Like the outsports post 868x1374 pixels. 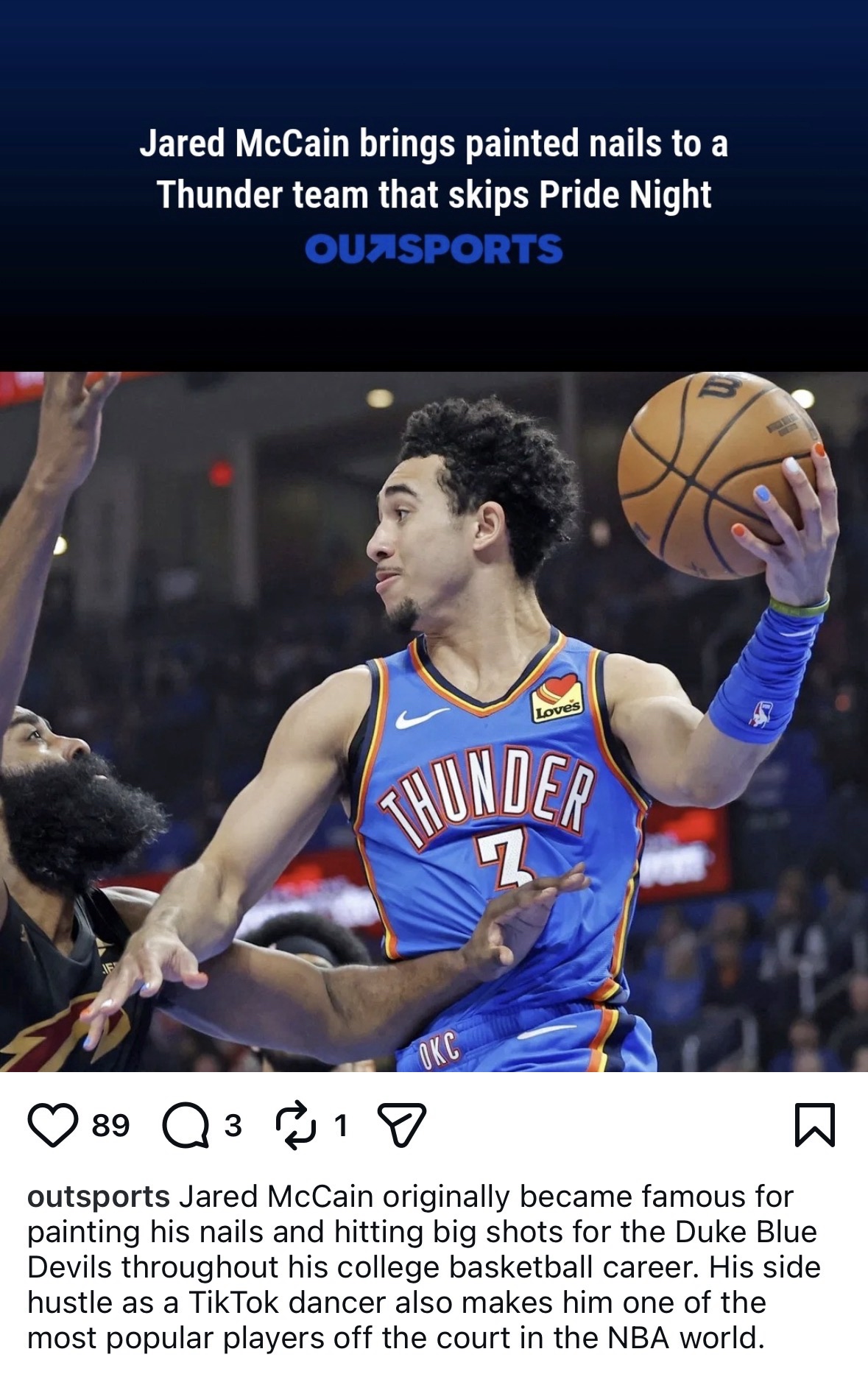(53, 1125)
